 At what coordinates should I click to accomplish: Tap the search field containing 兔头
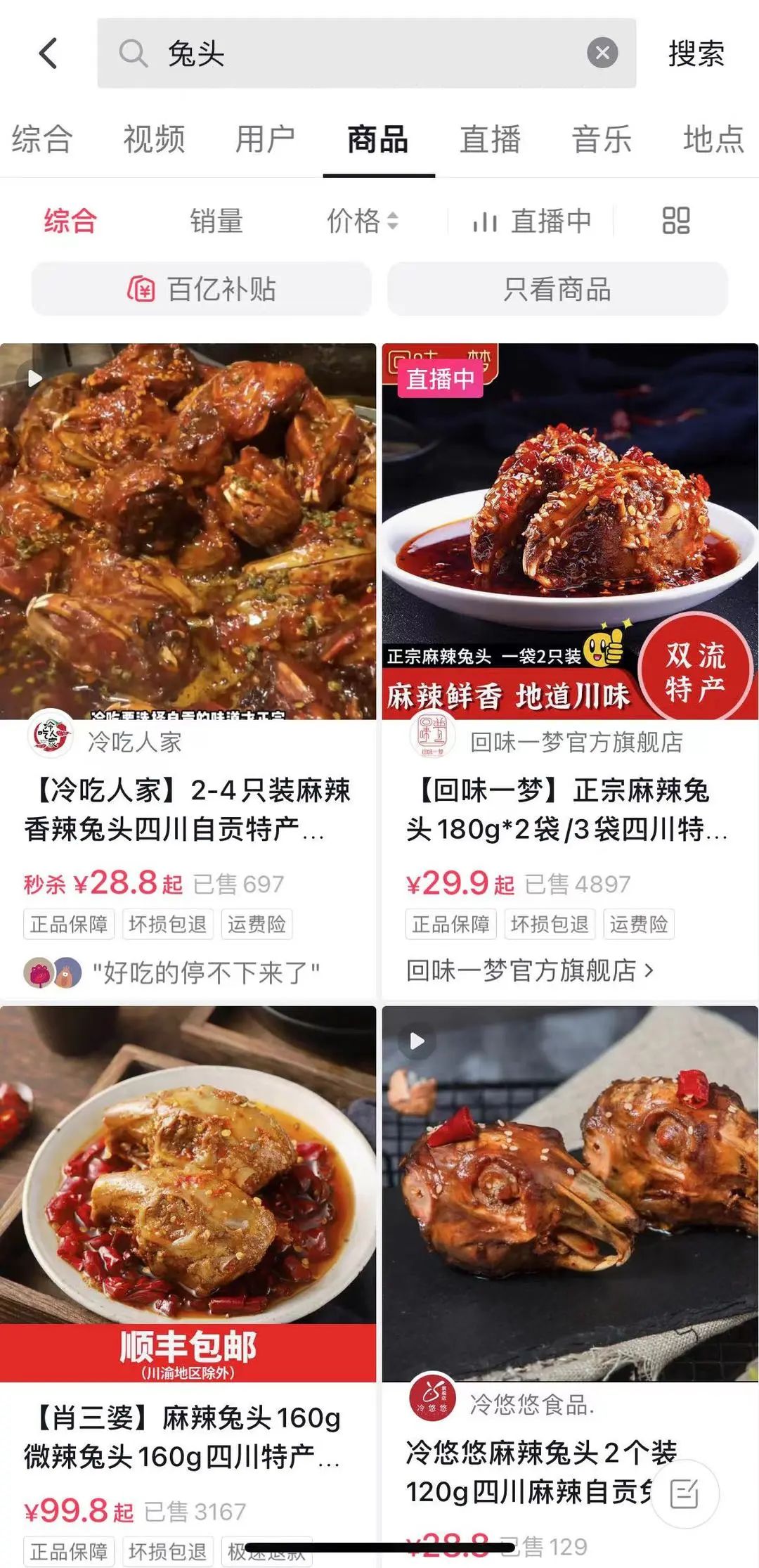coord(351,53)
